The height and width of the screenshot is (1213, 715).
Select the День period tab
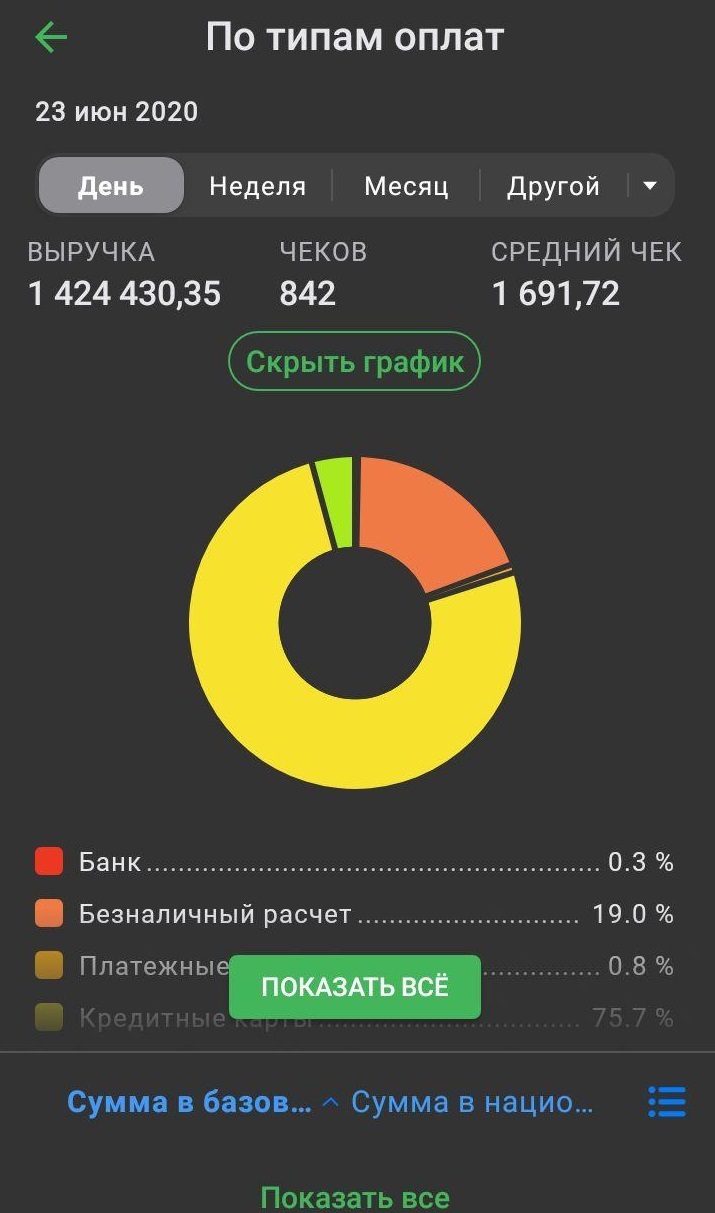coord(111,186)
